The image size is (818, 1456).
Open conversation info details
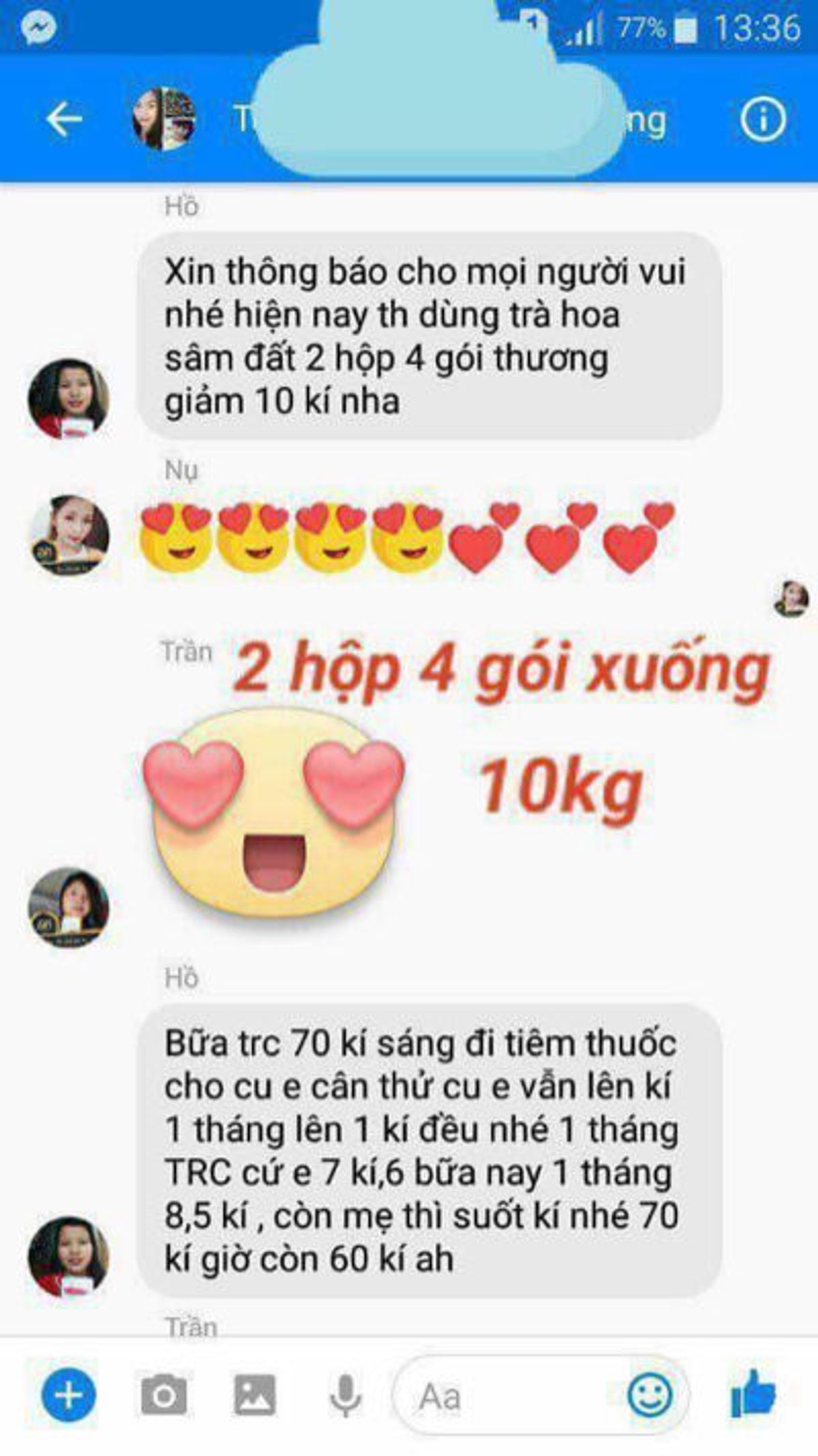click(763, 120)
